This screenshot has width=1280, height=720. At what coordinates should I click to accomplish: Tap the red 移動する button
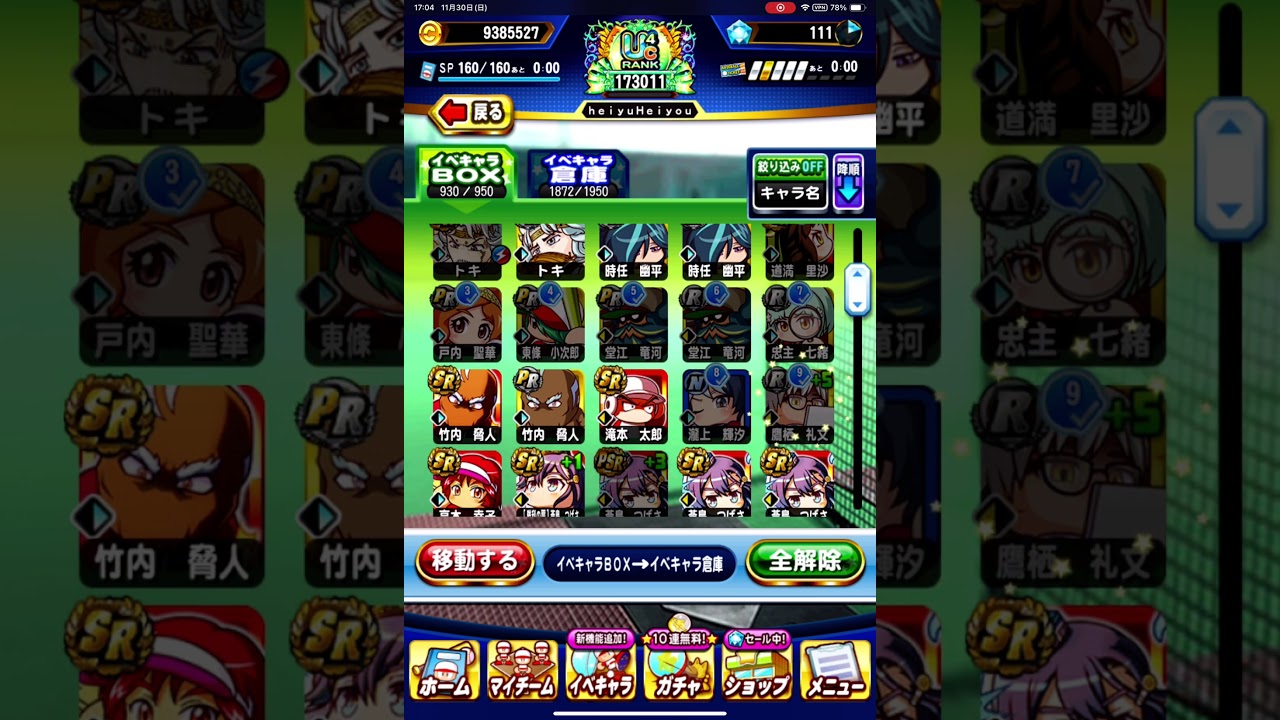475,562
